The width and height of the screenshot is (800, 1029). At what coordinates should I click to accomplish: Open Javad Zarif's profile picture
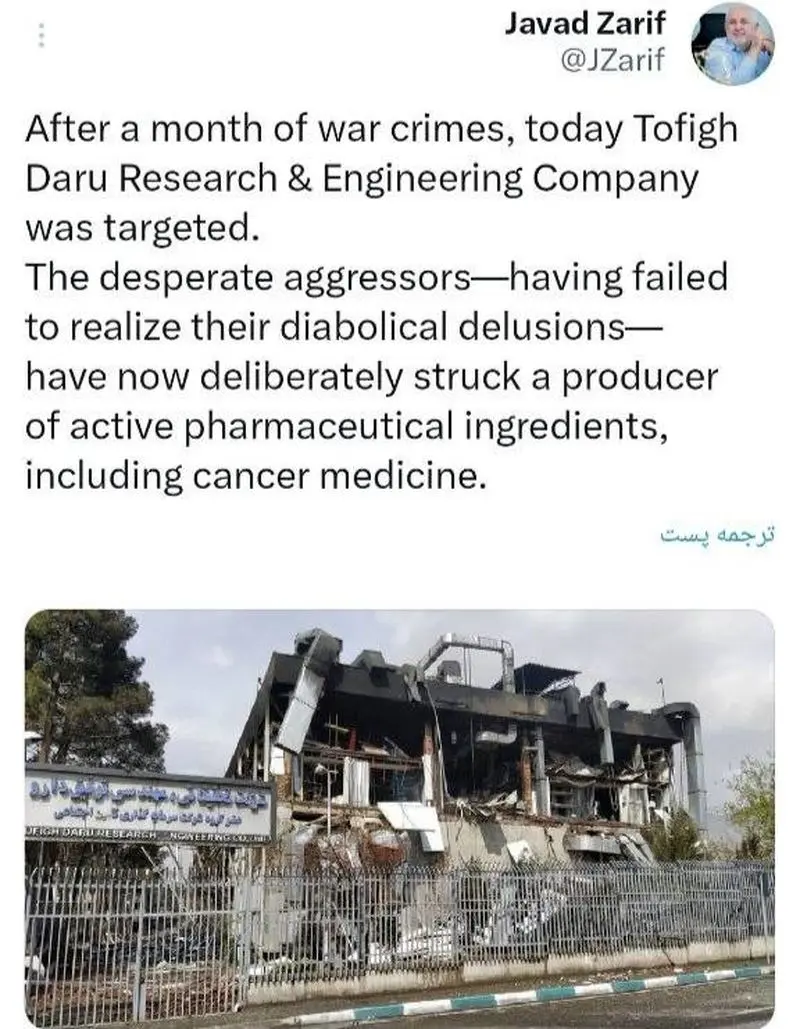[737, 43]
